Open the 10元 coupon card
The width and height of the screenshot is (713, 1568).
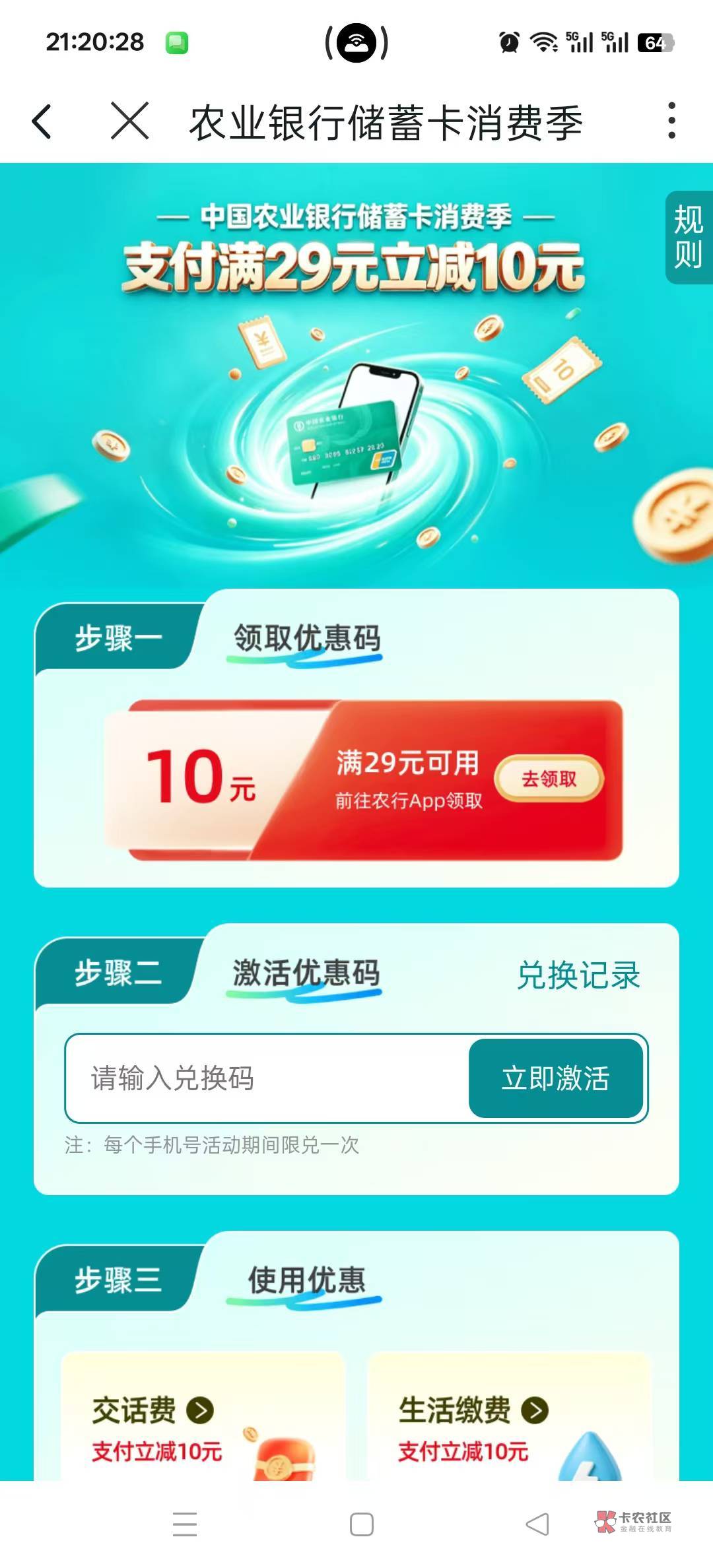click(x=363, y=781)
